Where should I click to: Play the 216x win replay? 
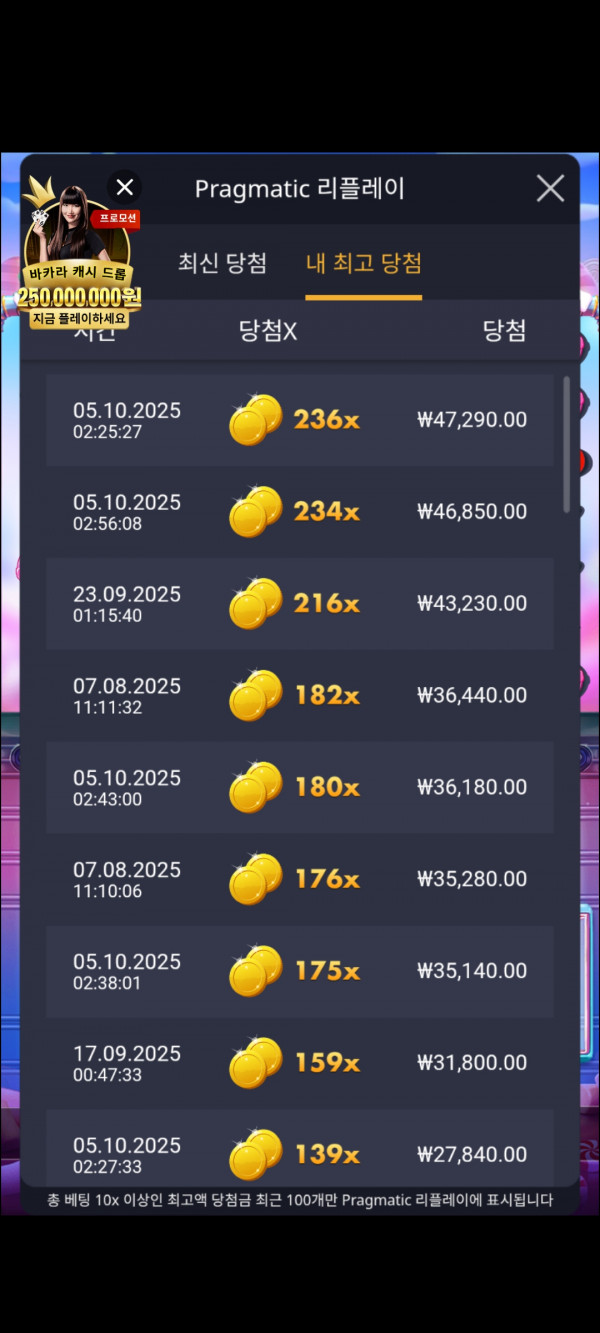click(300, 604)
